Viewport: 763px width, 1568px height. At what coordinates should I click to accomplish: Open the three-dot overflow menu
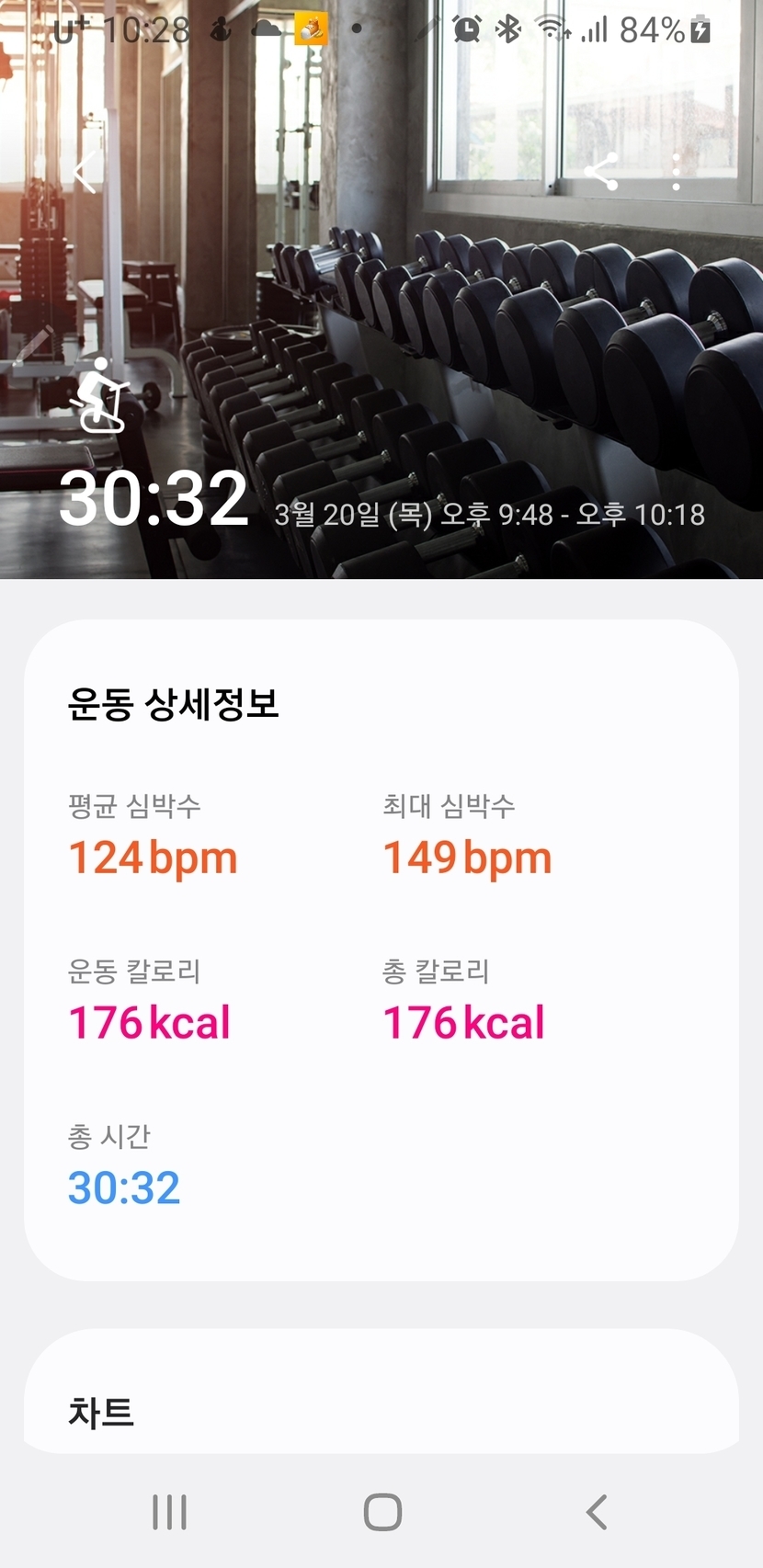click(x=676, y=173)
